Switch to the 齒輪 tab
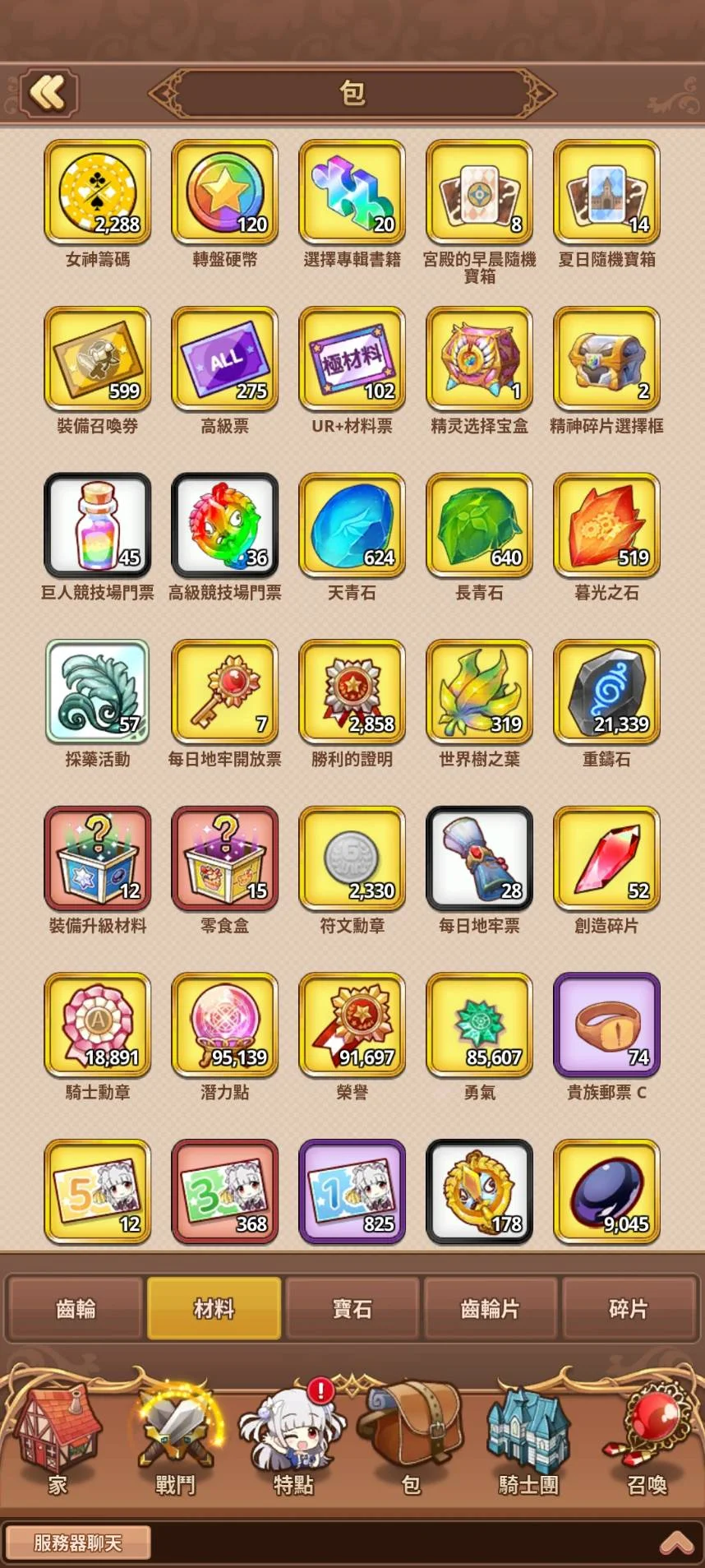The width and height of the screenshot is (705, 1568). [x=76, y=1308]
